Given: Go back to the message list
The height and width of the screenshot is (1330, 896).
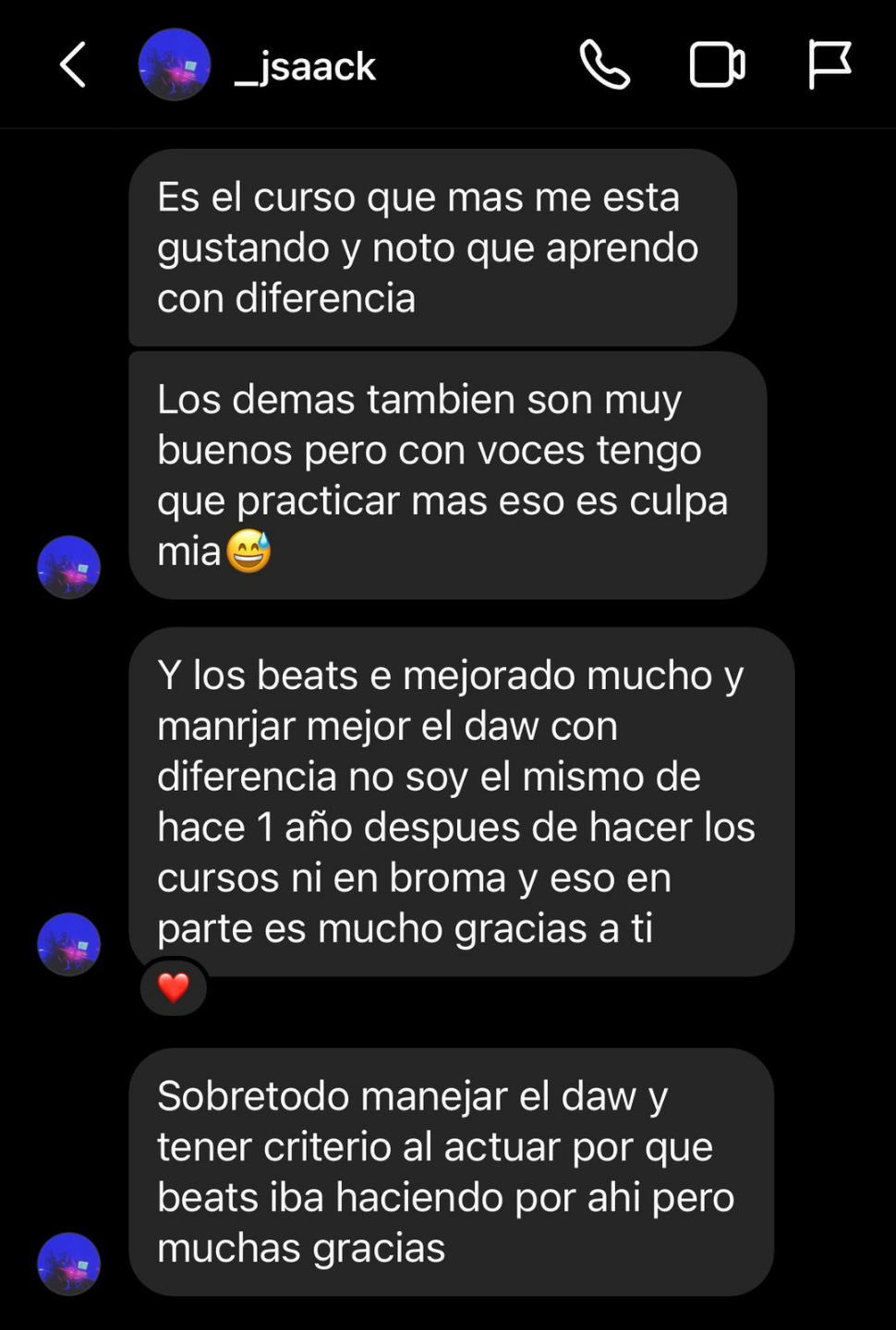Looking at the screenshot, I should [x=73, y=65].
